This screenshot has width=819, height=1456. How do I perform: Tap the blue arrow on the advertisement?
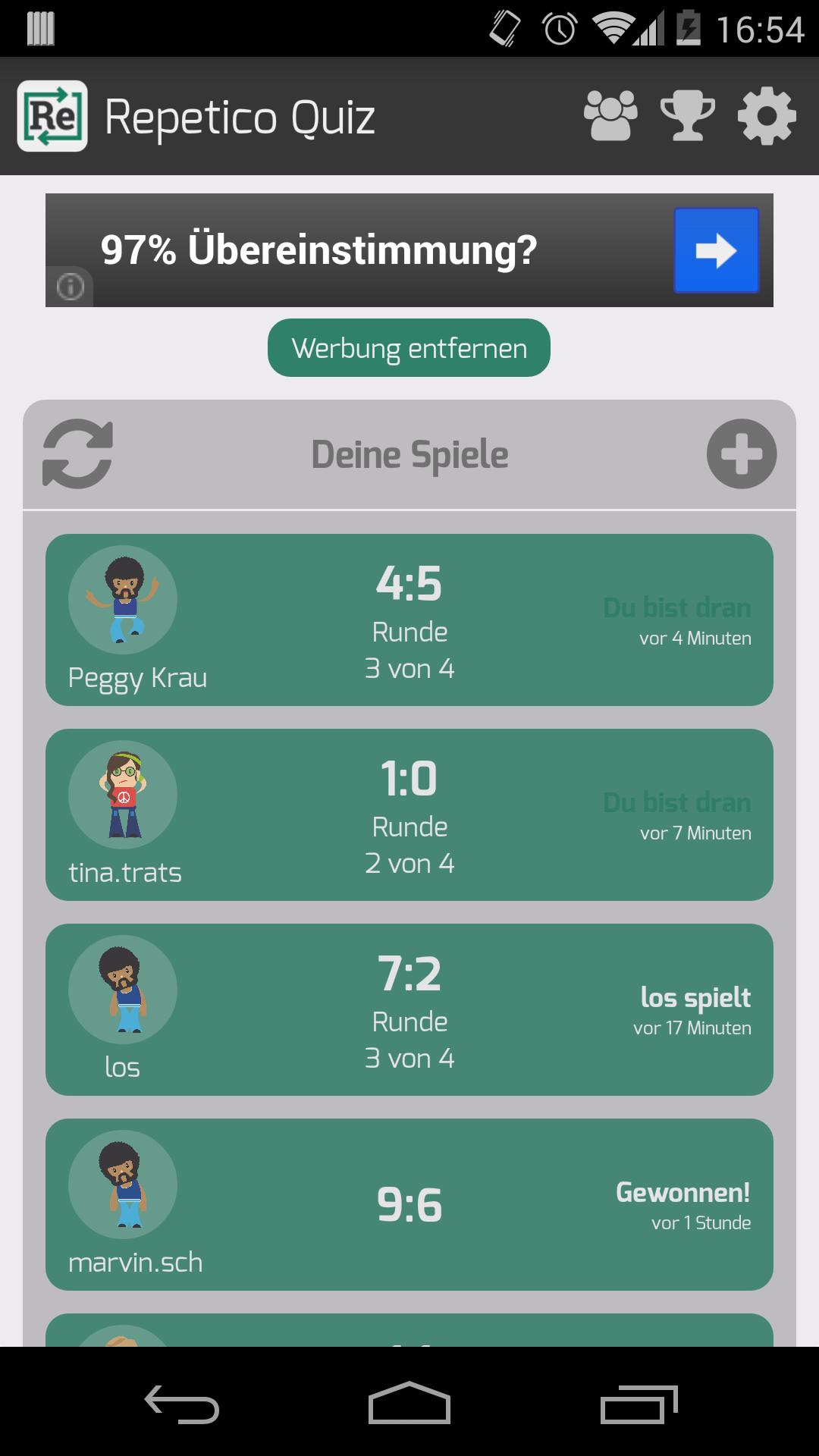(716, 251)
